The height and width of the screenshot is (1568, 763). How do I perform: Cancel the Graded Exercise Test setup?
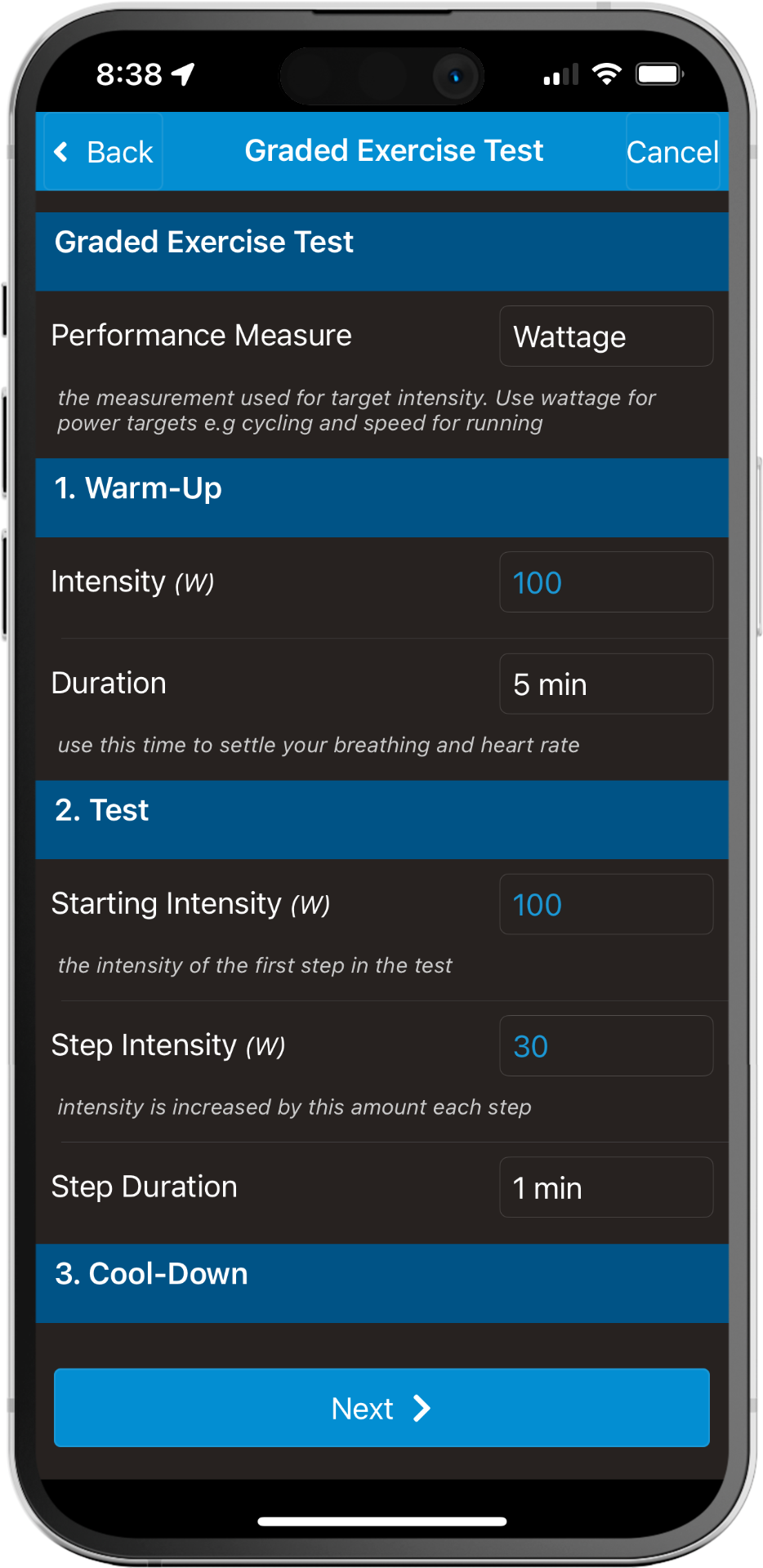672,152
